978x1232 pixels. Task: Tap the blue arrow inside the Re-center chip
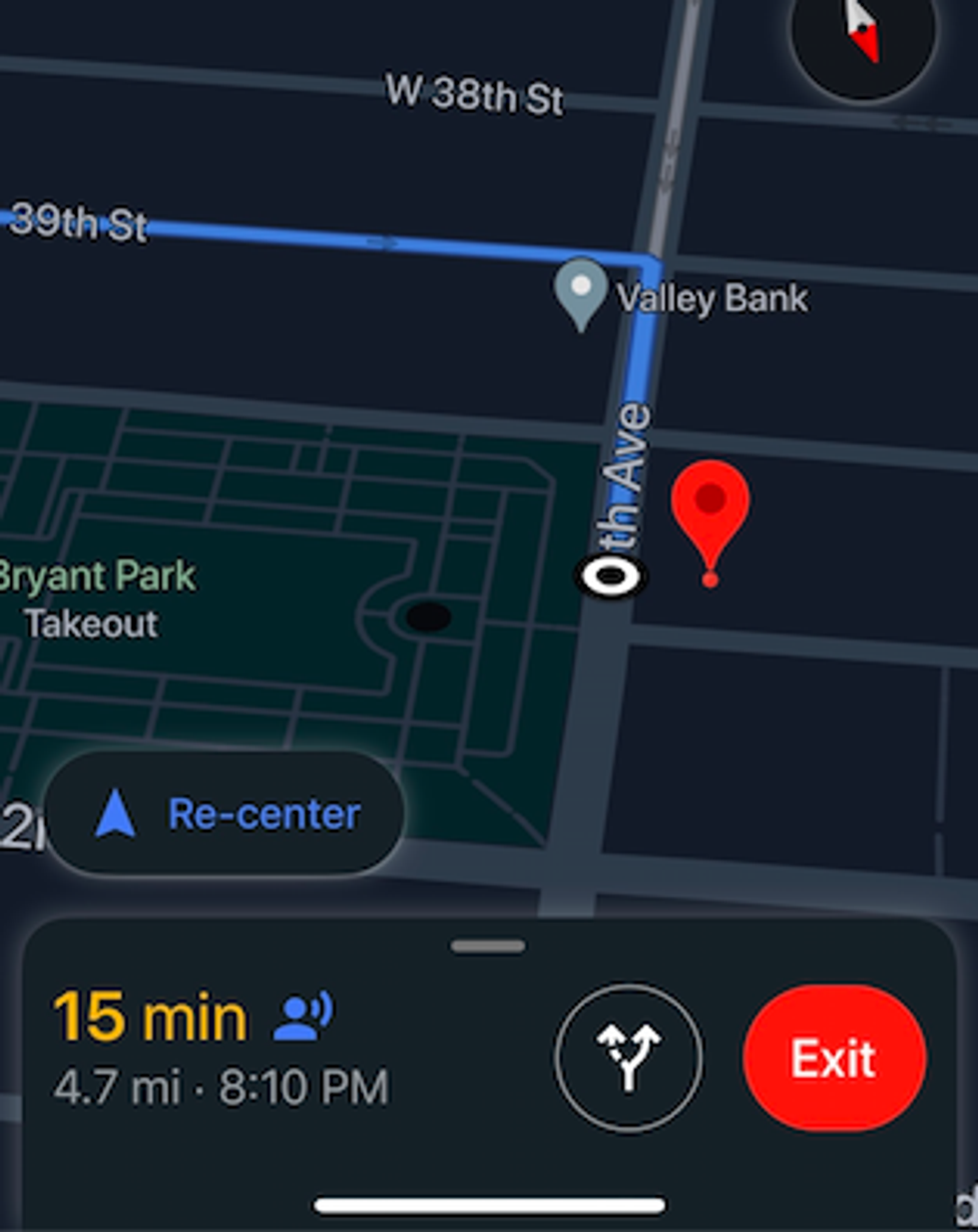pos(113,813)
